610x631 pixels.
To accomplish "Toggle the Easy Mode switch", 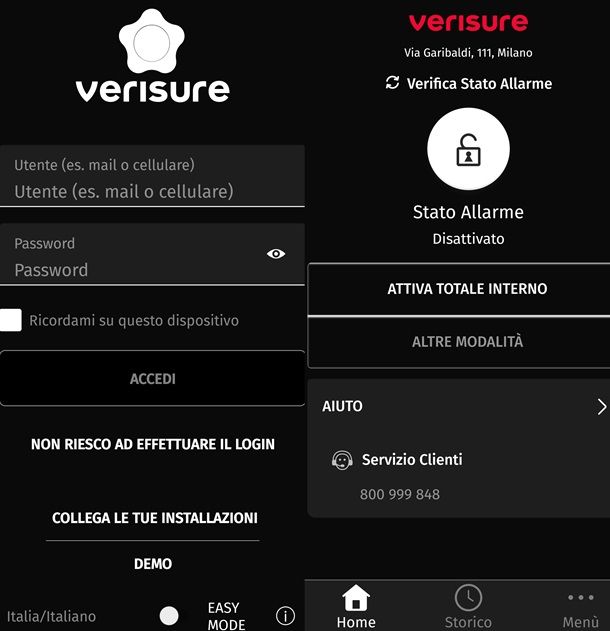I will coord(171,616).
